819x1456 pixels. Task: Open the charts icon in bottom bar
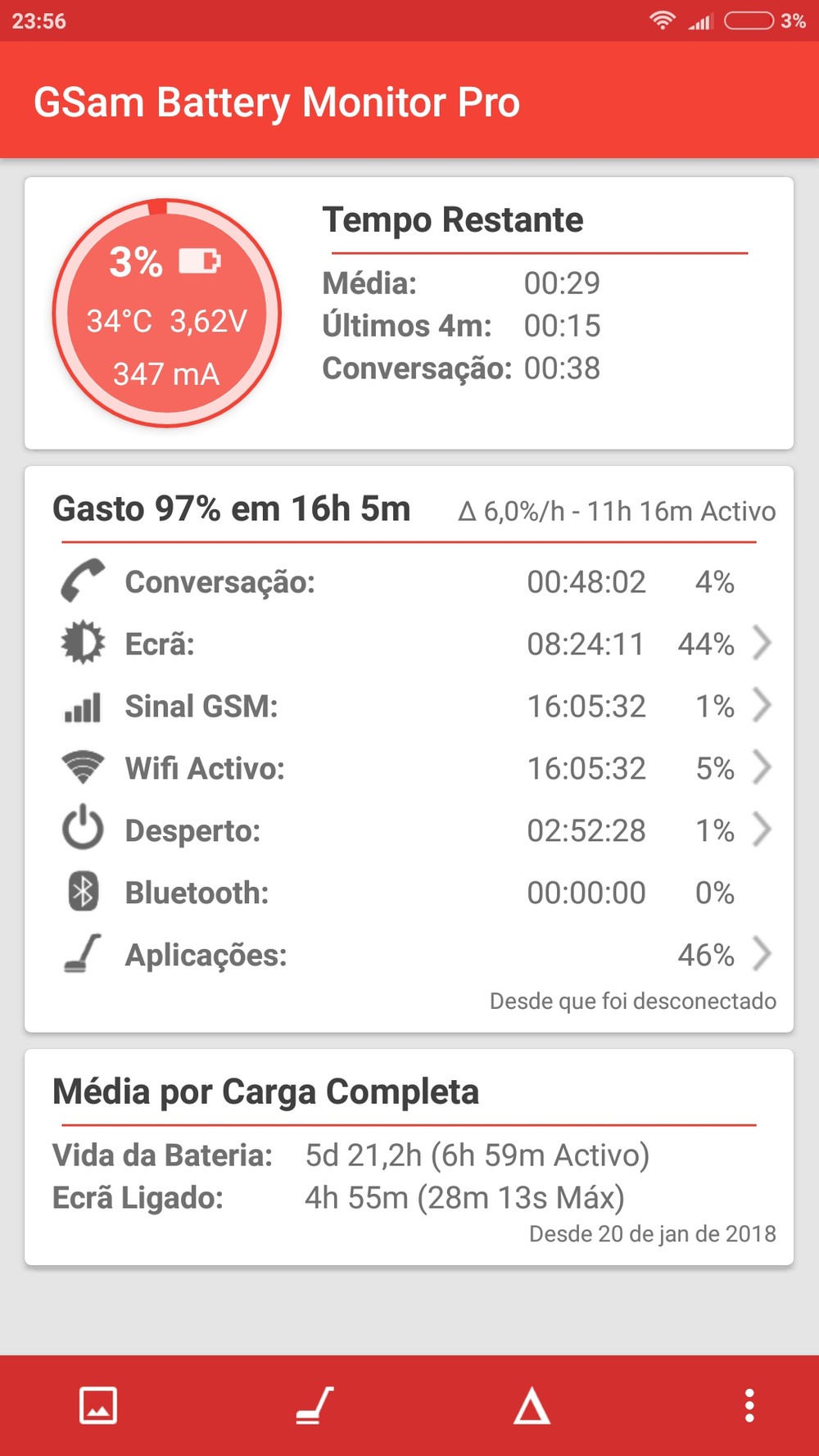(x=98, y=1405)
